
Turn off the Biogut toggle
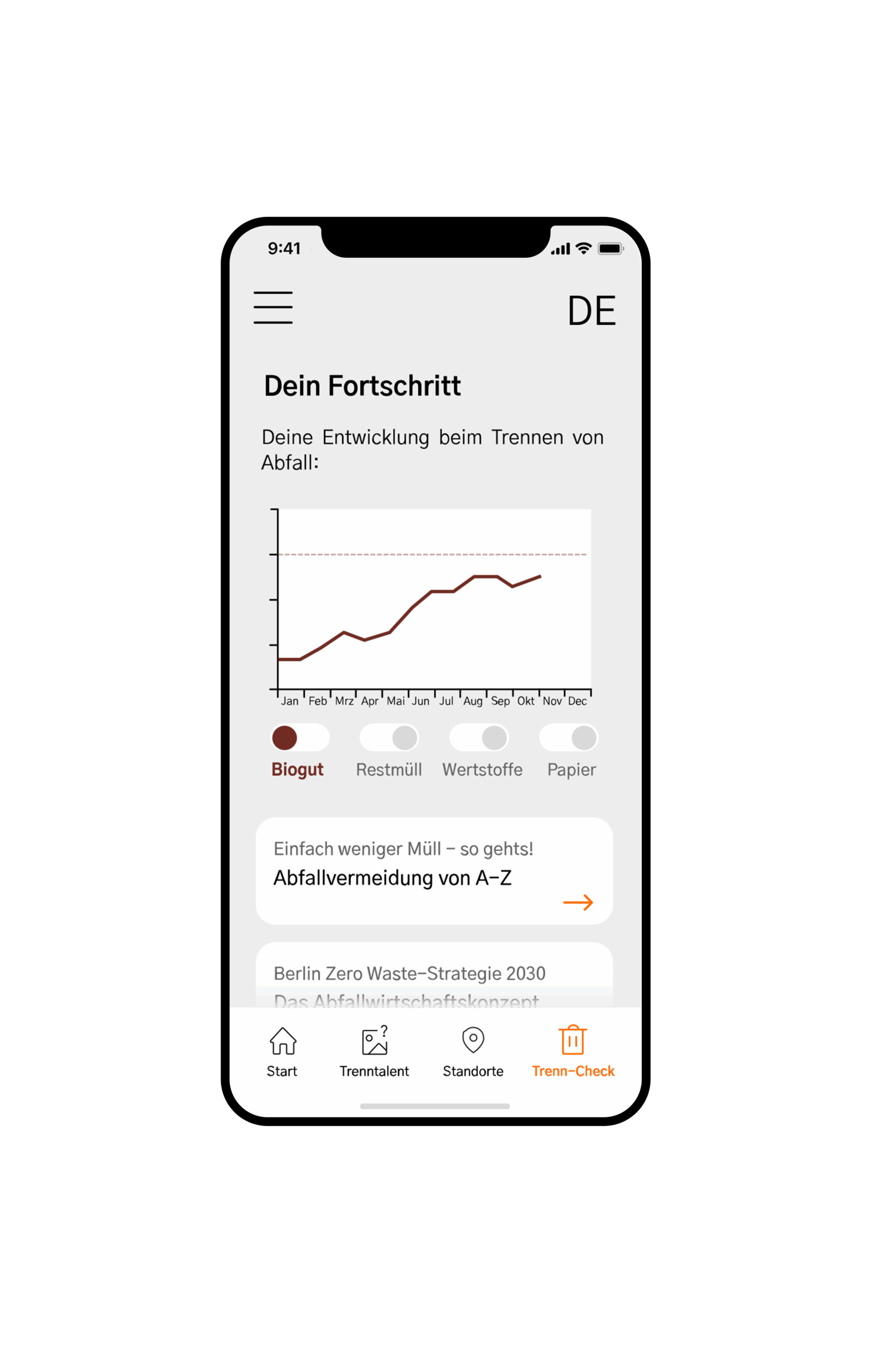pyautogui.click(x=300, y=738)
